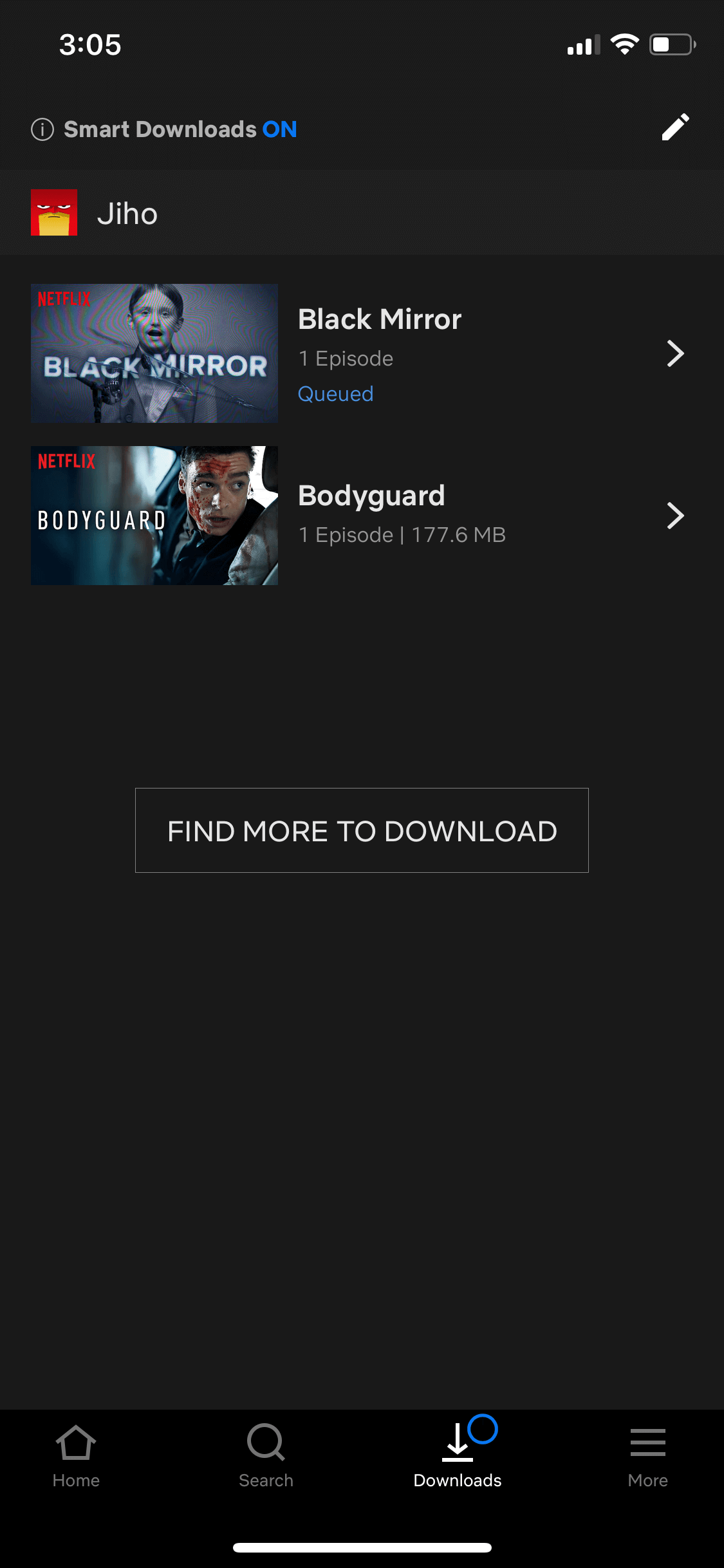Open Bodyguard downloaded episode
Viewport: 724px width, 1568px height.
(x=362, y=516)
